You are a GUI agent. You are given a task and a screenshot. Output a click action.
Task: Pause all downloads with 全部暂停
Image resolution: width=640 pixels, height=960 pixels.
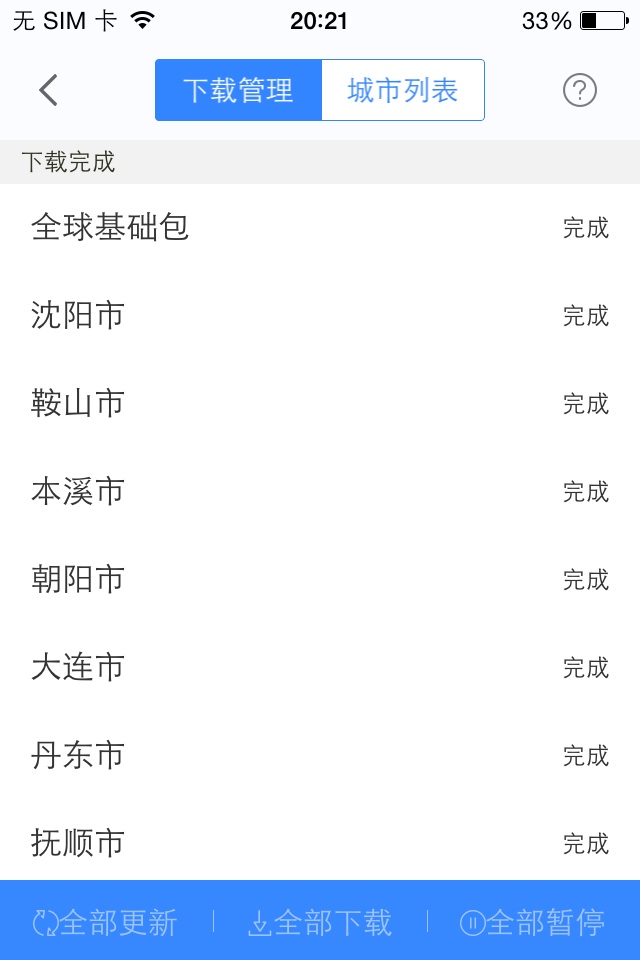[533, 922]
